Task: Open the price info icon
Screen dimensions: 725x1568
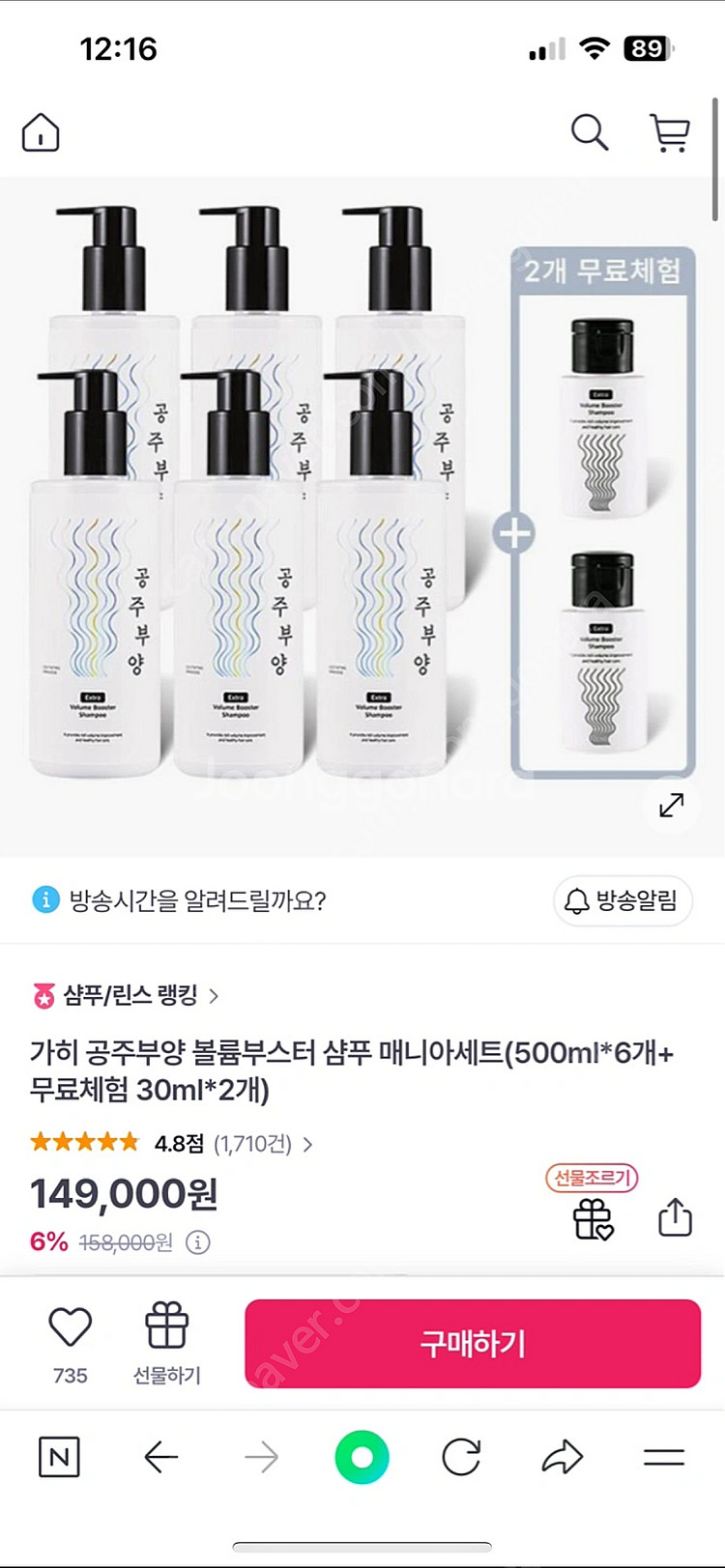Action: coord(197,1242)
